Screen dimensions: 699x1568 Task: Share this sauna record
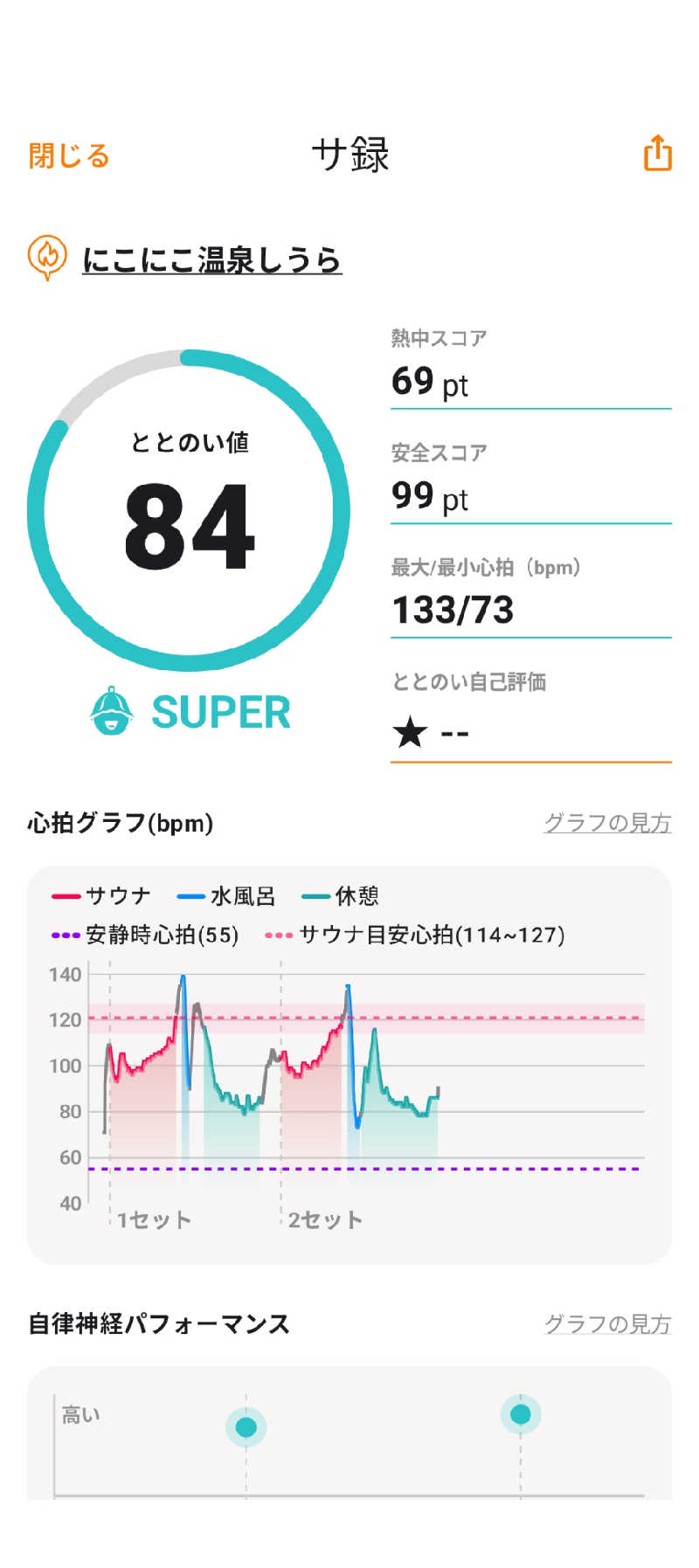(x=658, y=153)
